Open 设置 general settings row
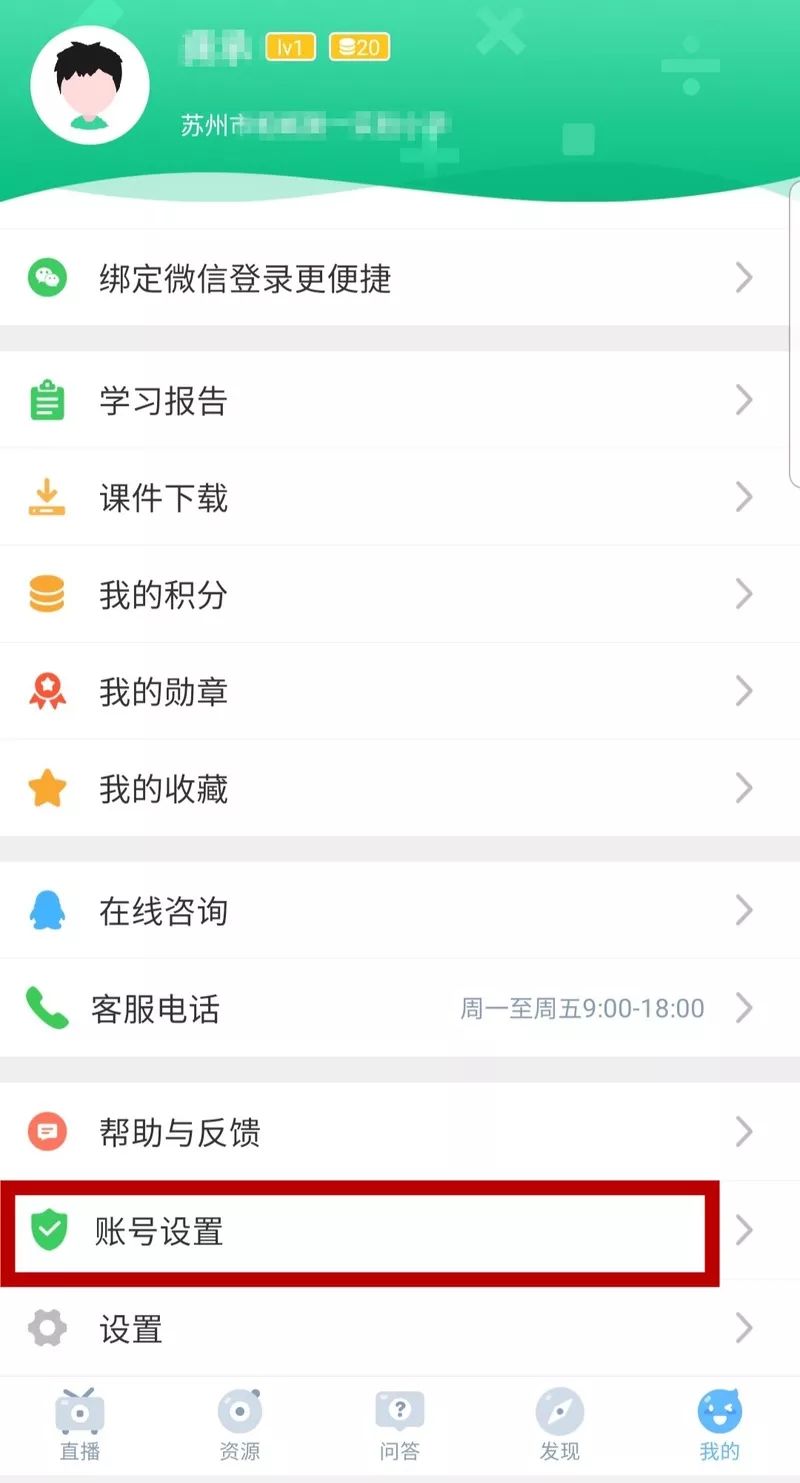Viewport: 800px width, 1483px height. (x=400, y=1329)
